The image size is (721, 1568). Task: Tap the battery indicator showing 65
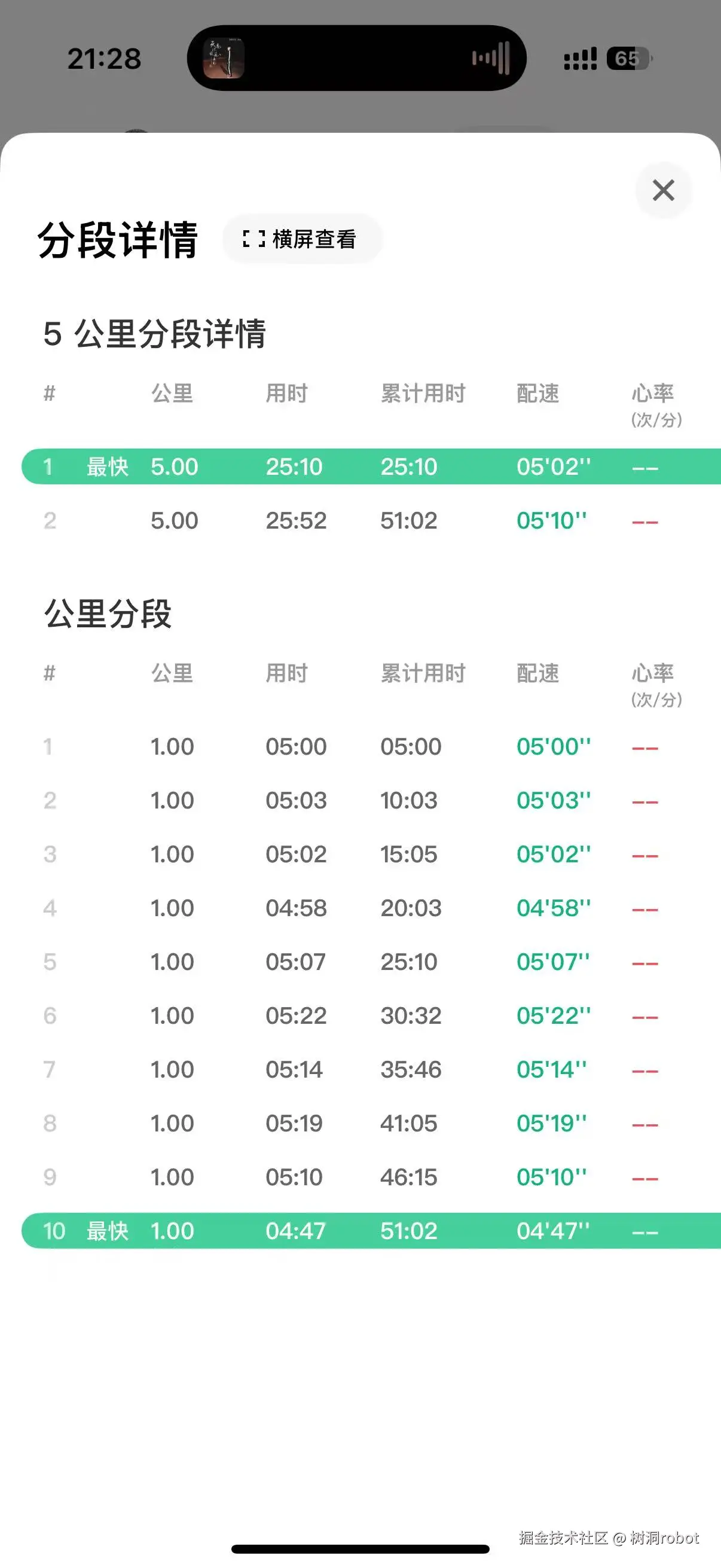pos(627,58)
